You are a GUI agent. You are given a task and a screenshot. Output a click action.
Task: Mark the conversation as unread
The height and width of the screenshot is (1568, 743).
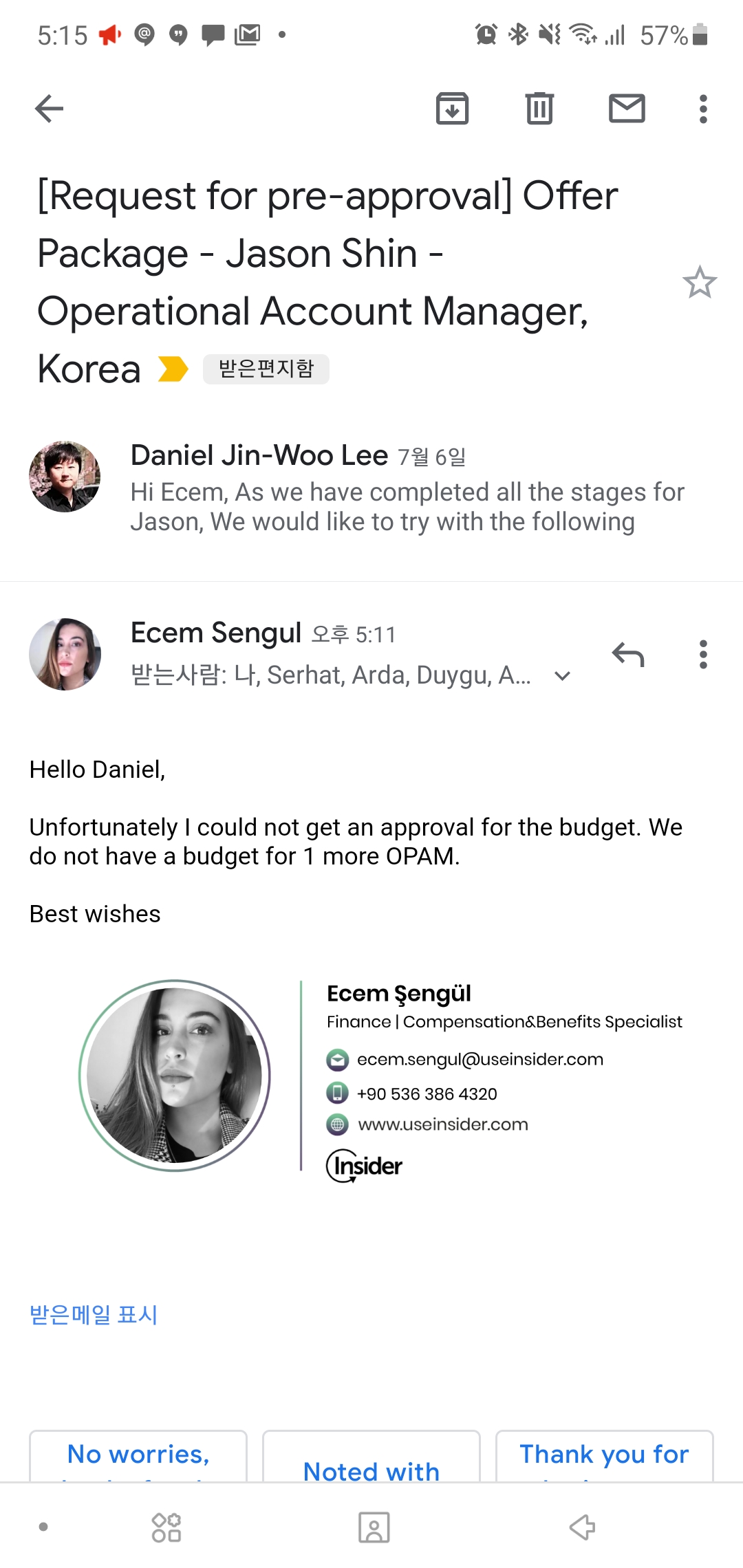[627, 109]
